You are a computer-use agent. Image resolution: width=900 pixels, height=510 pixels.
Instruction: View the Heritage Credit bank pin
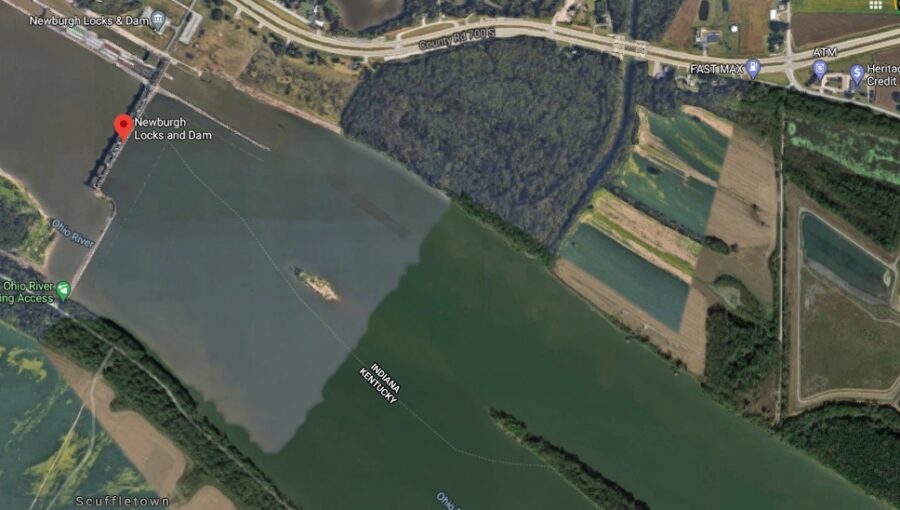pyautogui.click(x=857, y=73)
